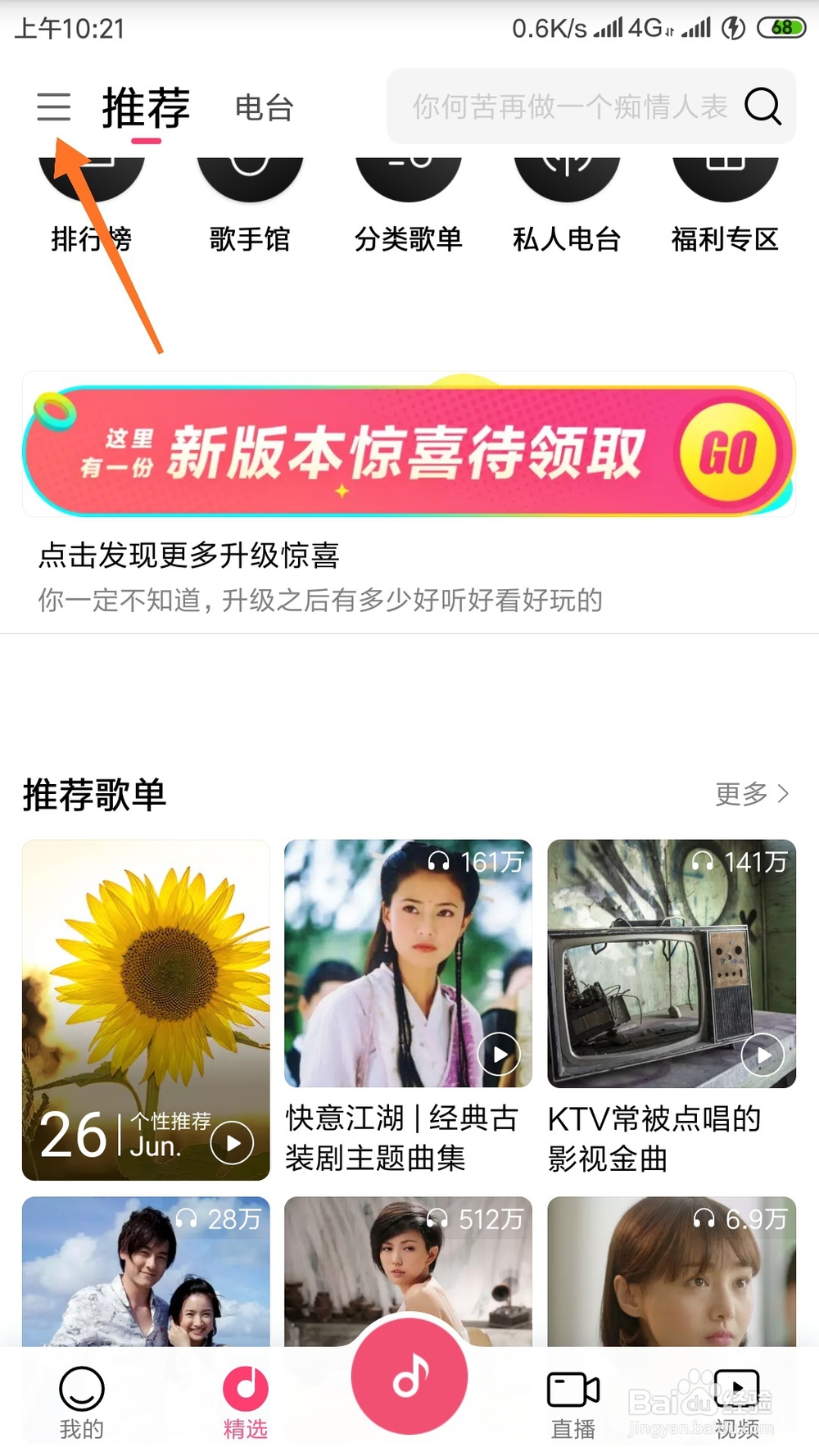
Task: Open the hamburger side menu
Action: (x=52, y=107)
